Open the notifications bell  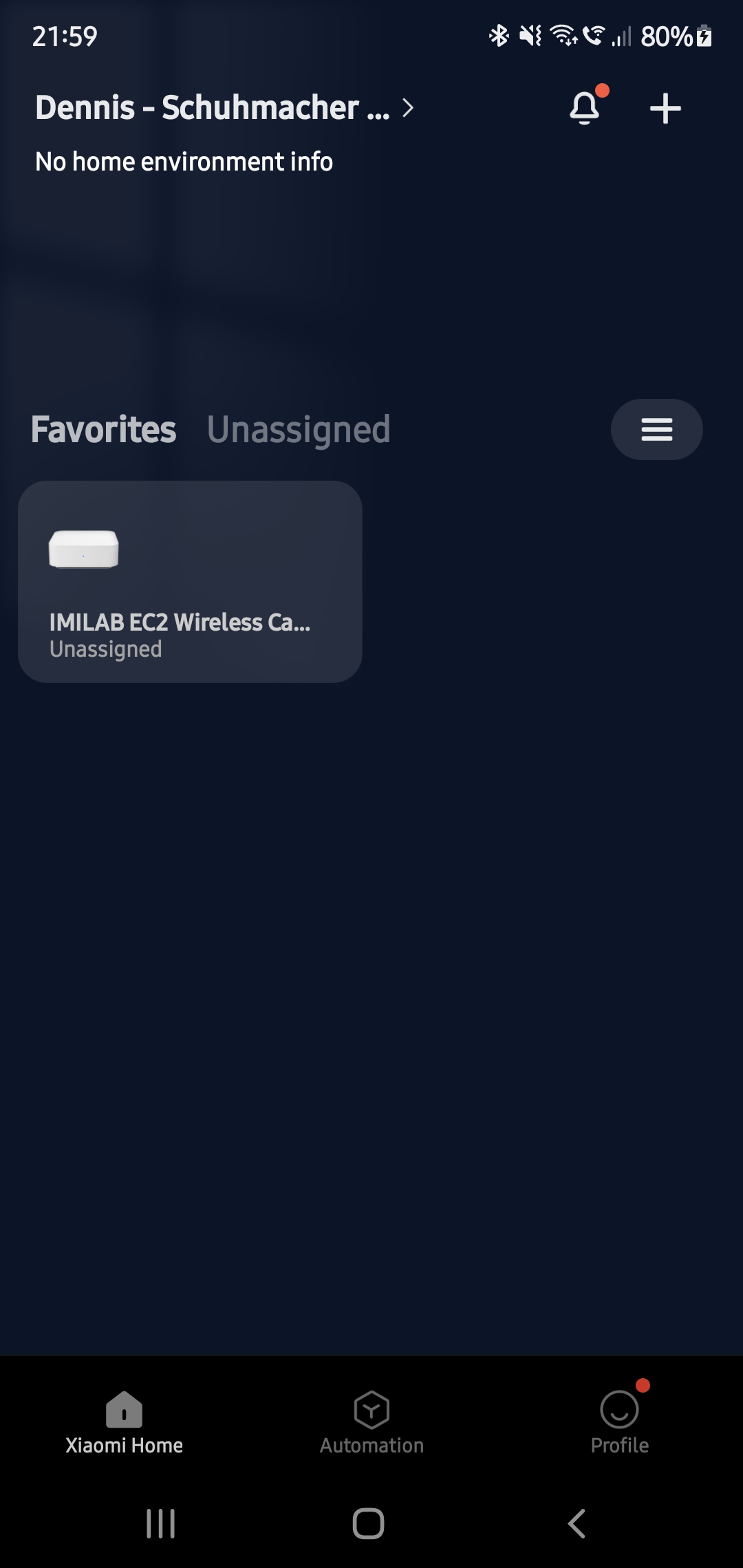coord(585,108)
